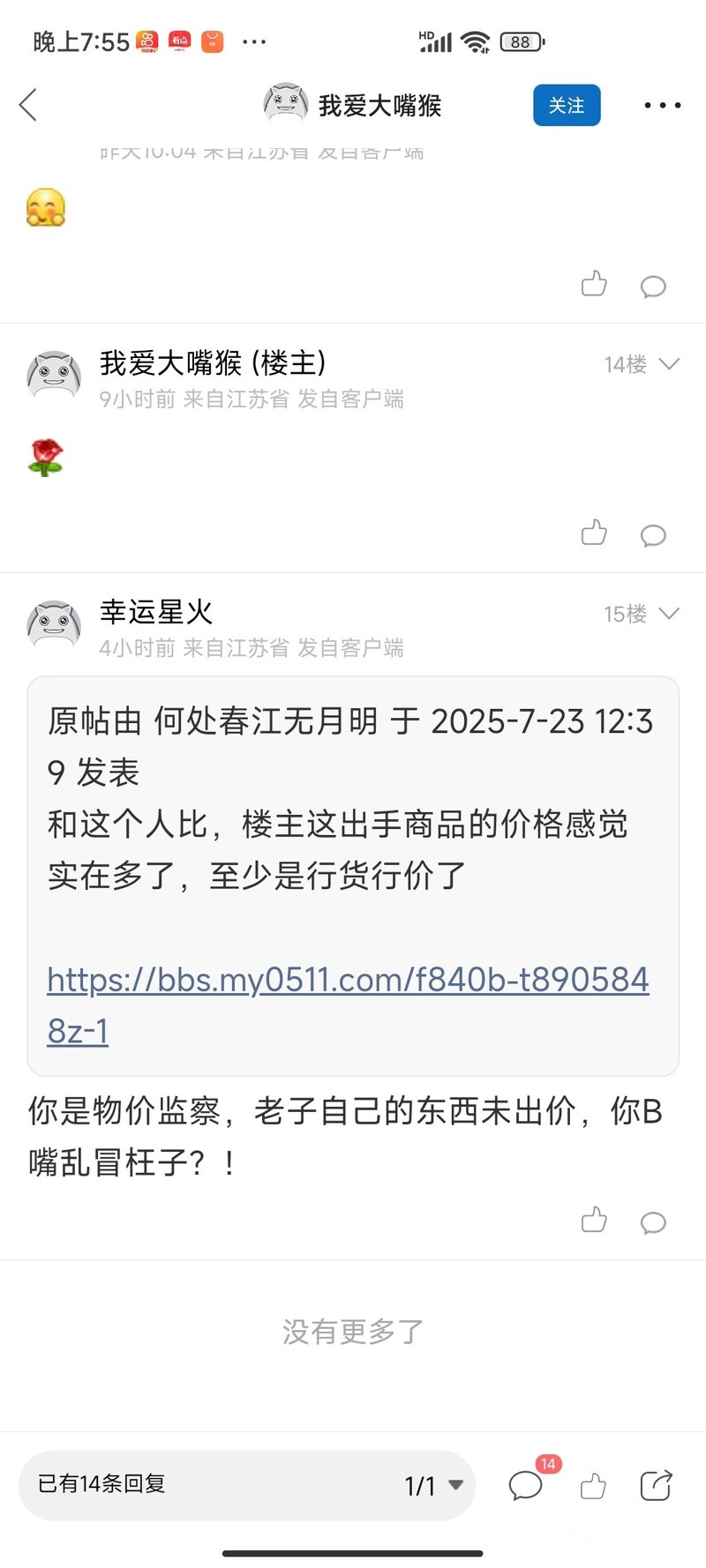The image size is (706, 1568).
Task: View comments via the bubble with badge 14
Action: (526, 1486)
